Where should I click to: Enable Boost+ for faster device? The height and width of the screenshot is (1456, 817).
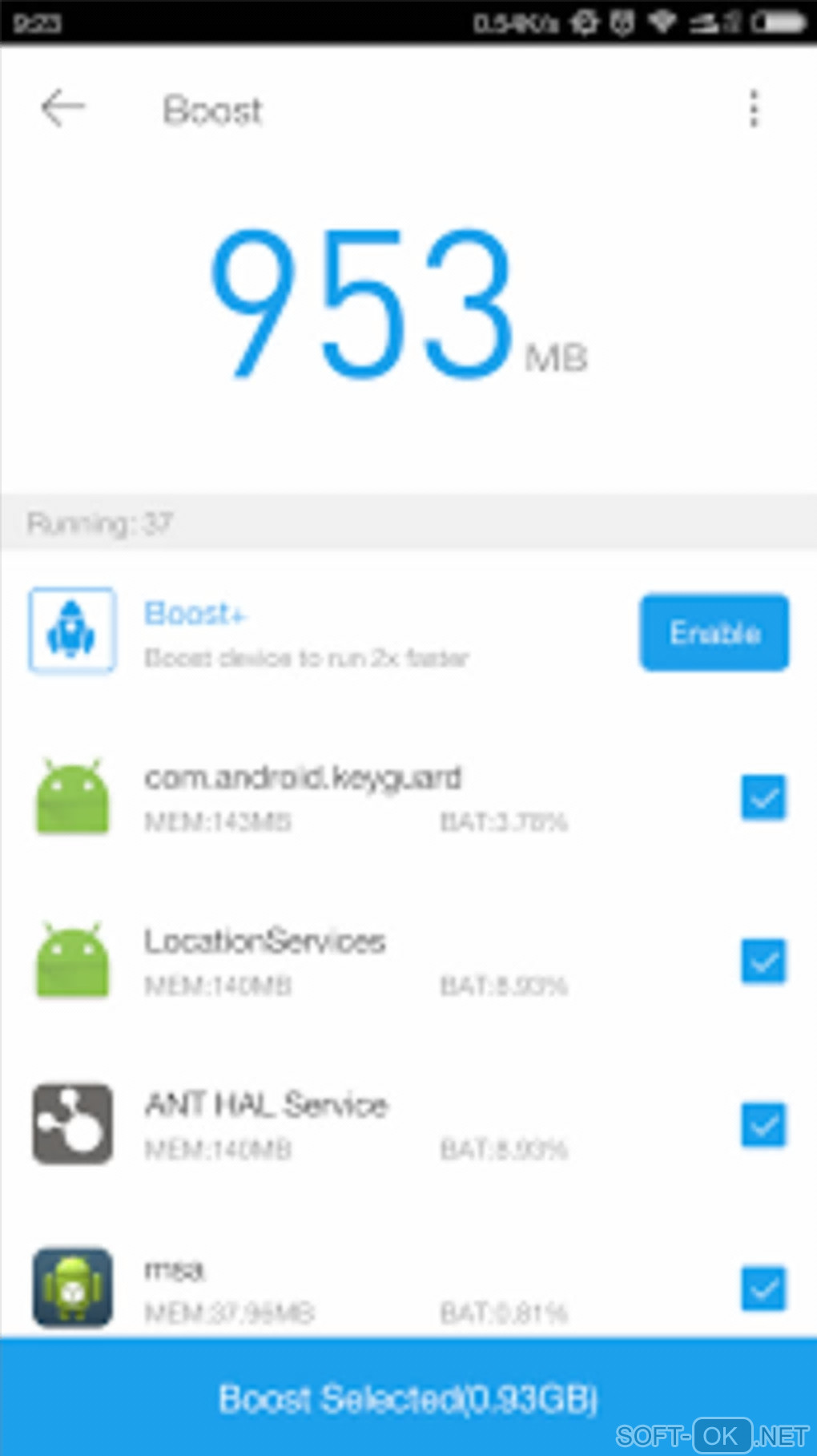714,632
